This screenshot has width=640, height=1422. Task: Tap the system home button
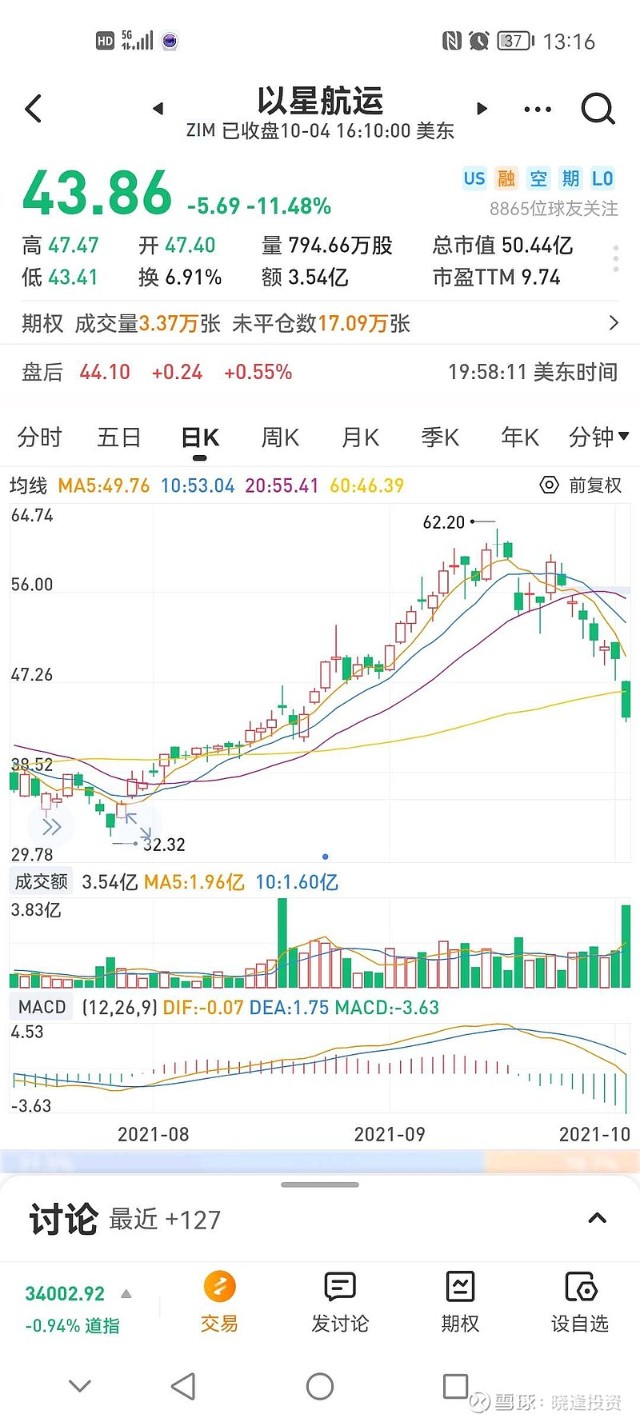[320, 1386]
